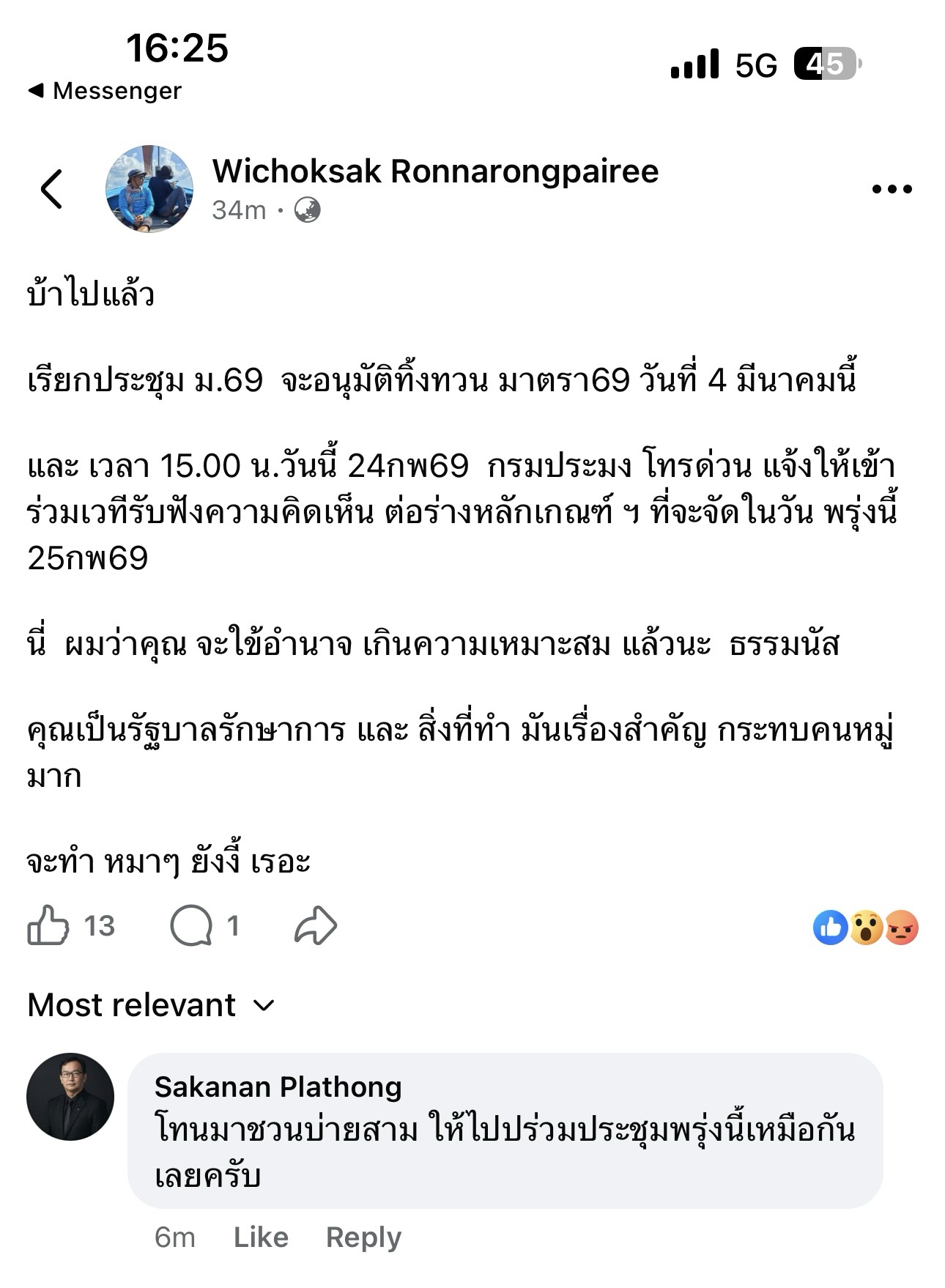Return to Messenger from the status bar
The width and height of the screenshot is (945, 1288).
click(x=105, y=91)
